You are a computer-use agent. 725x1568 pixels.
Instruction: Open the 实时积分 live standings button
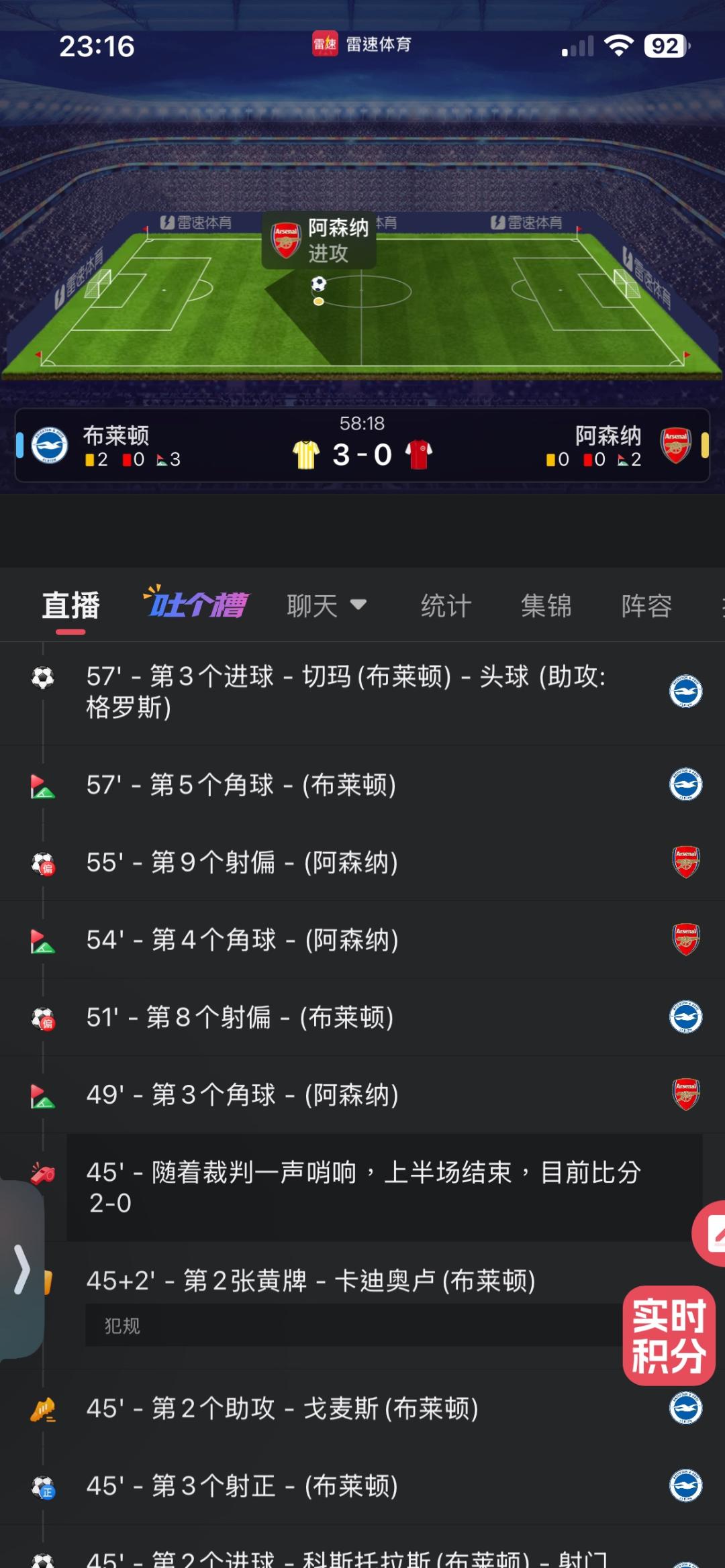point(669,1335)
